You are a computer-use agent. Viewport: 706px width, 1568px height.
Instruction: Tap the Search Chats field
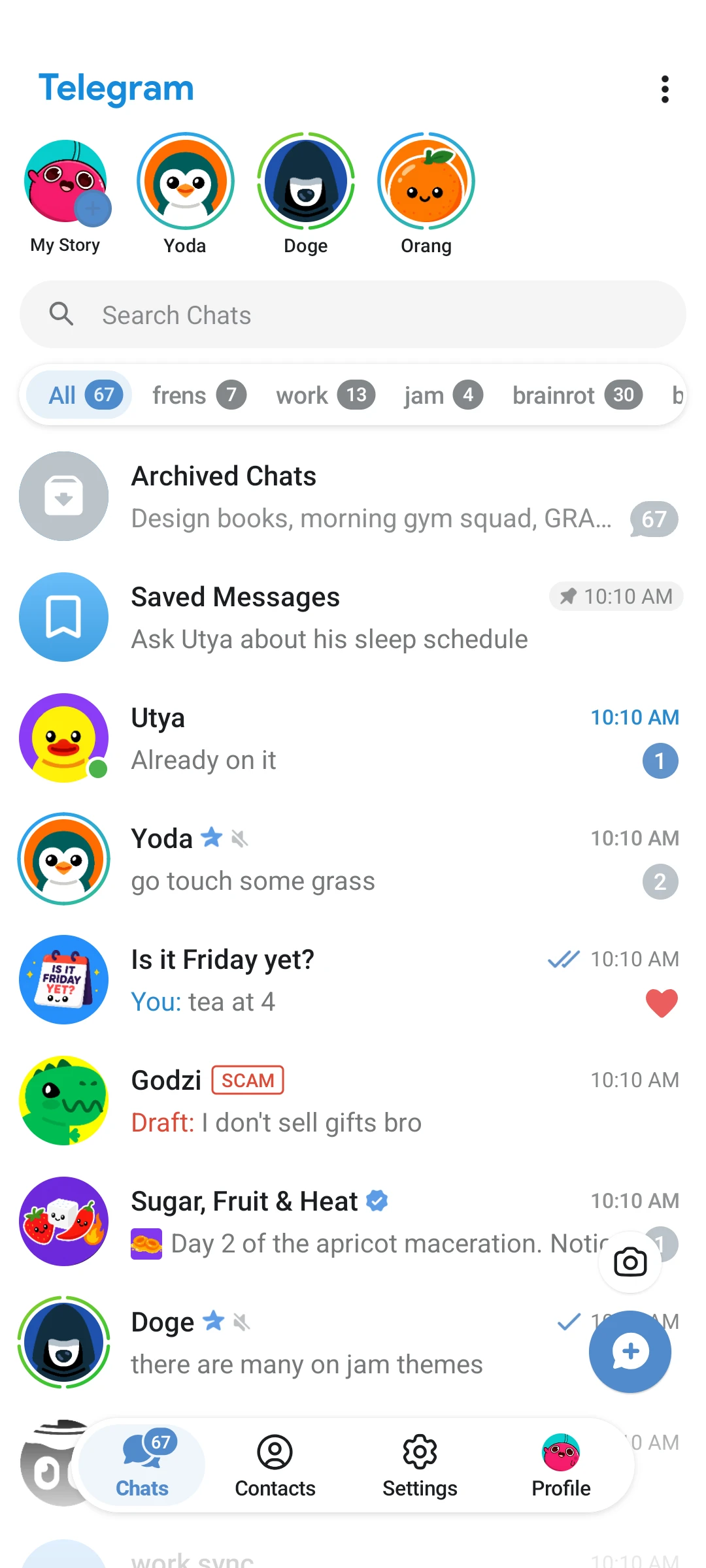[353, 314]
